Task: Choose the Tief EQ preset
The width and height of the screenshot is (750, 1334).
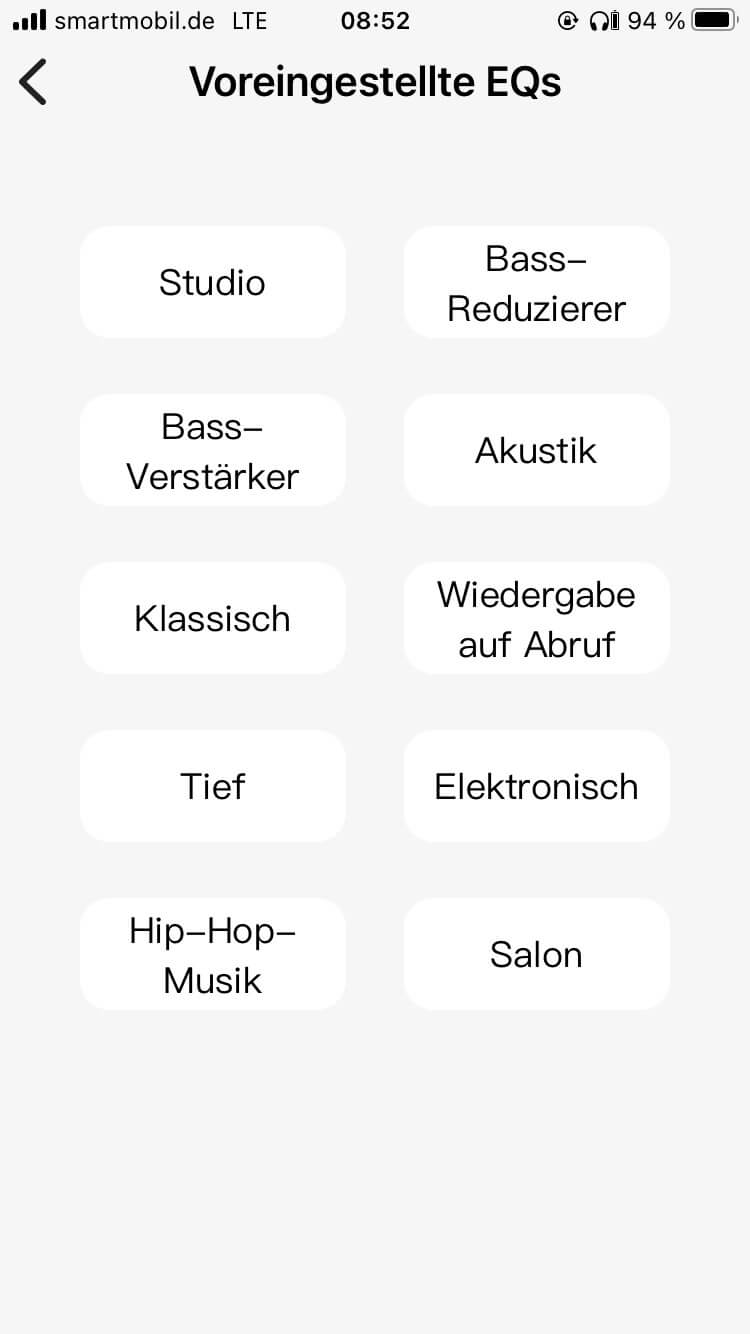Action: (x=212, y=786)
